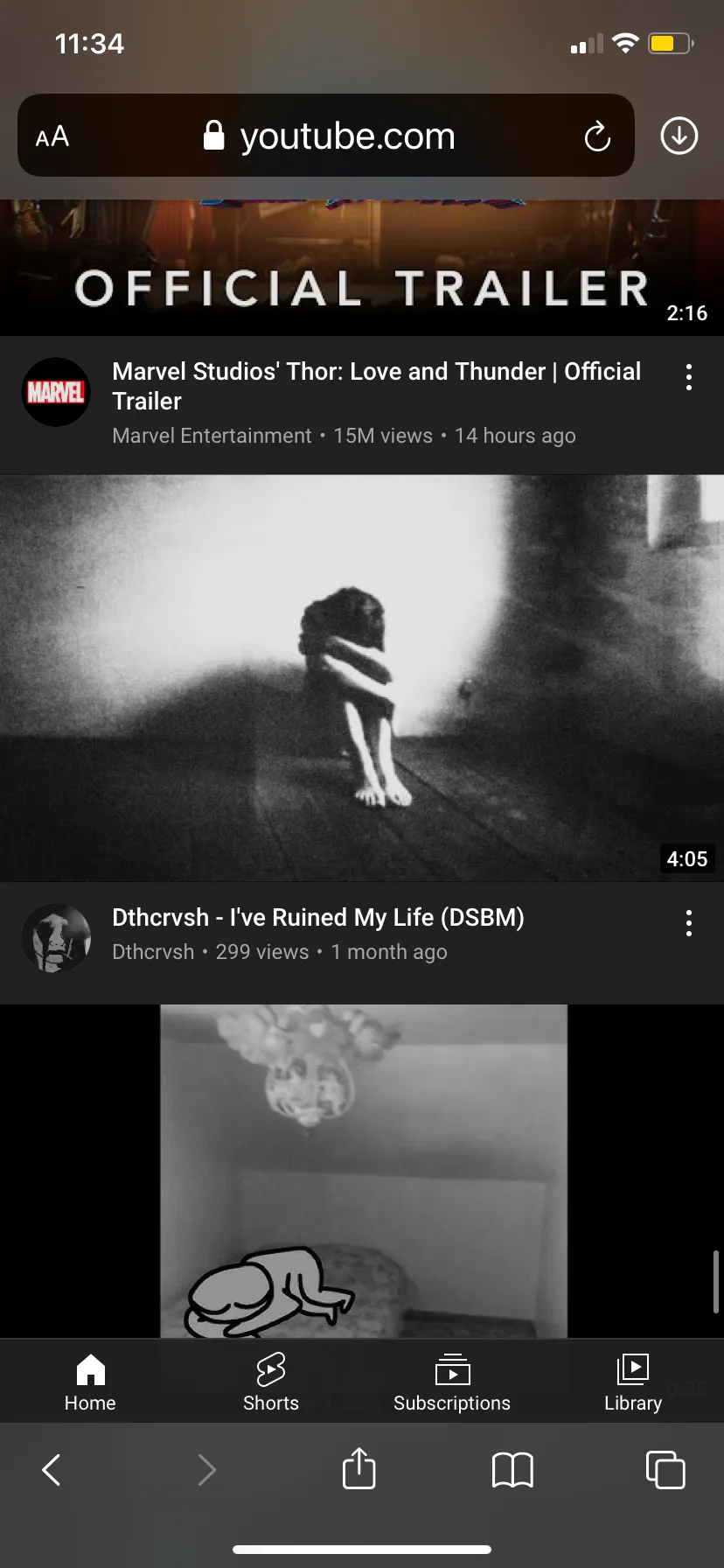Open the AA reader options in Safari
This screenshot has height=1568, width=724.
(52, 136)
